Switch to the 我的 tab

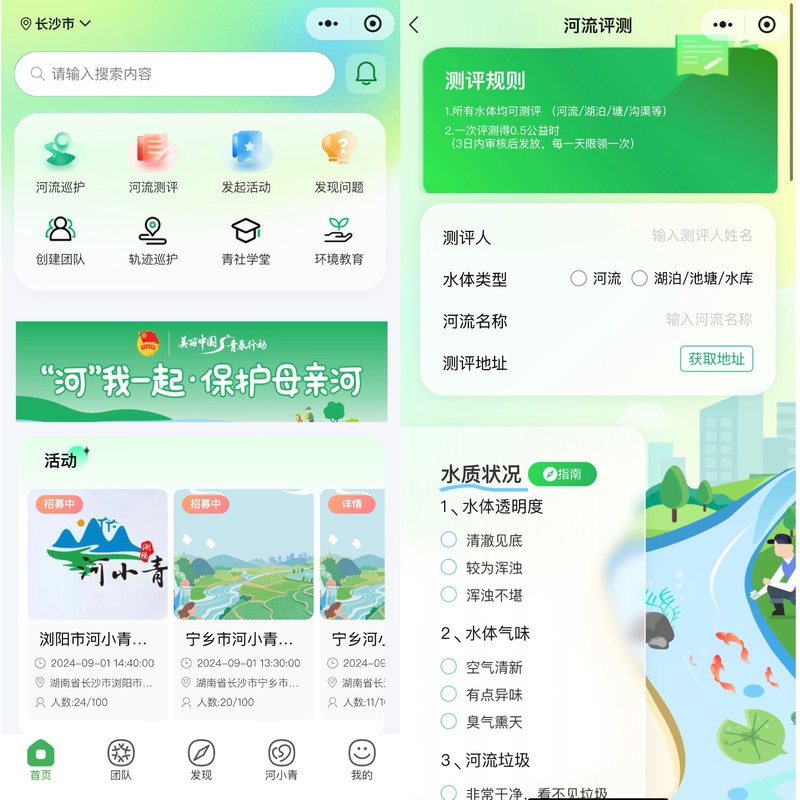(x=362, y=761)
